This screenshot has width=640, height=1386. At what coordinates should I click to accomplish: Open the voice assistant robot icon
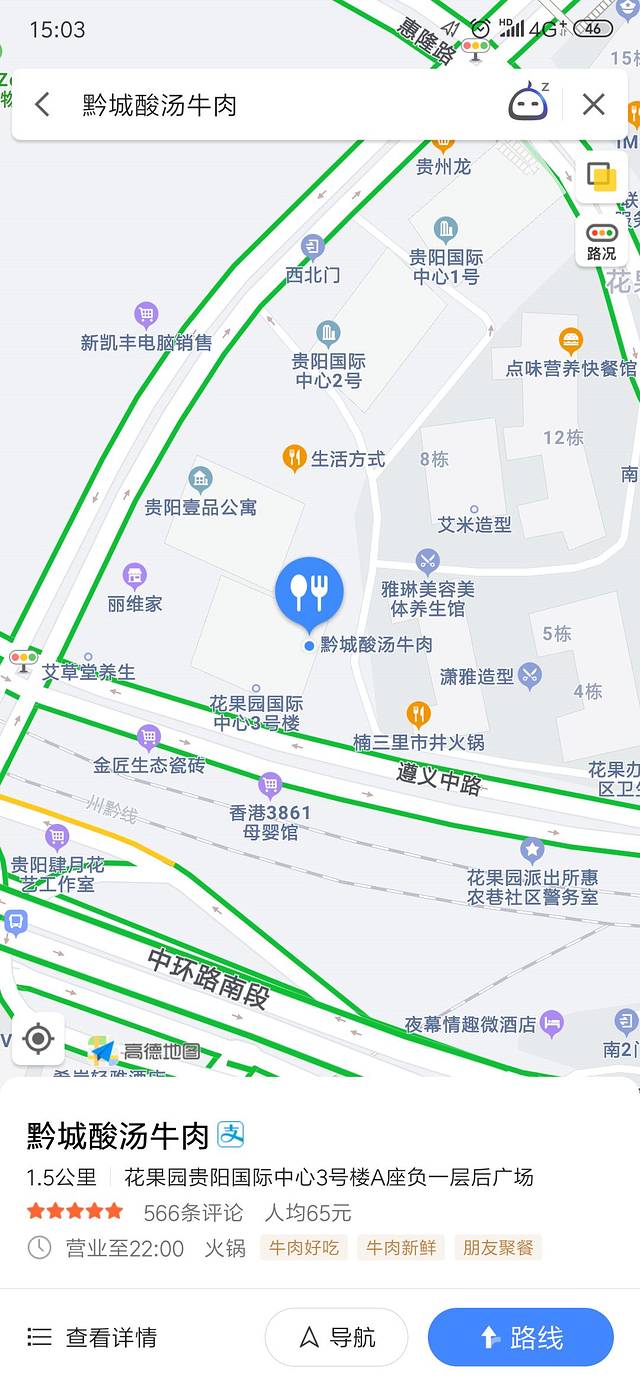click(528, 104)
